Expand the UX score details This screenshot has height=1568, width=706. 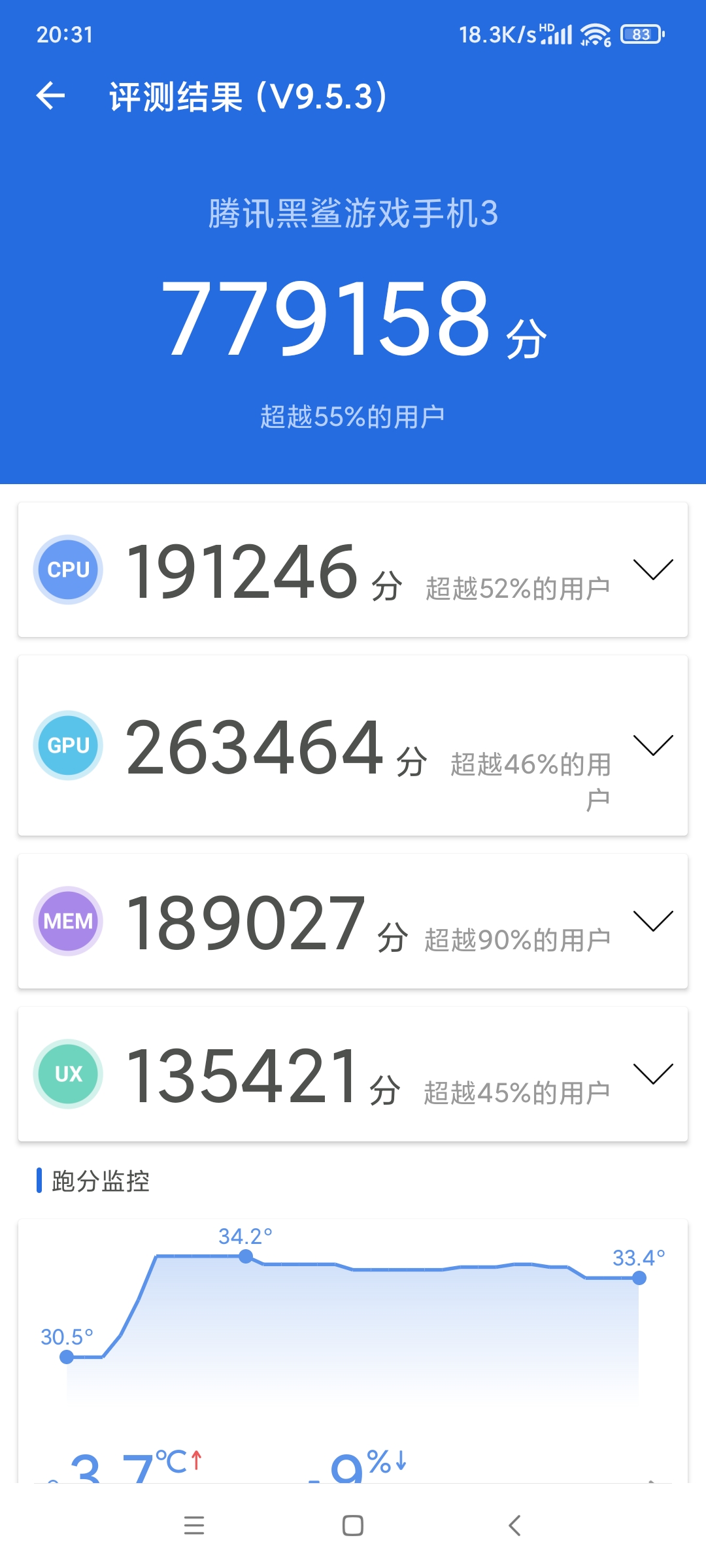(653, 1073)
